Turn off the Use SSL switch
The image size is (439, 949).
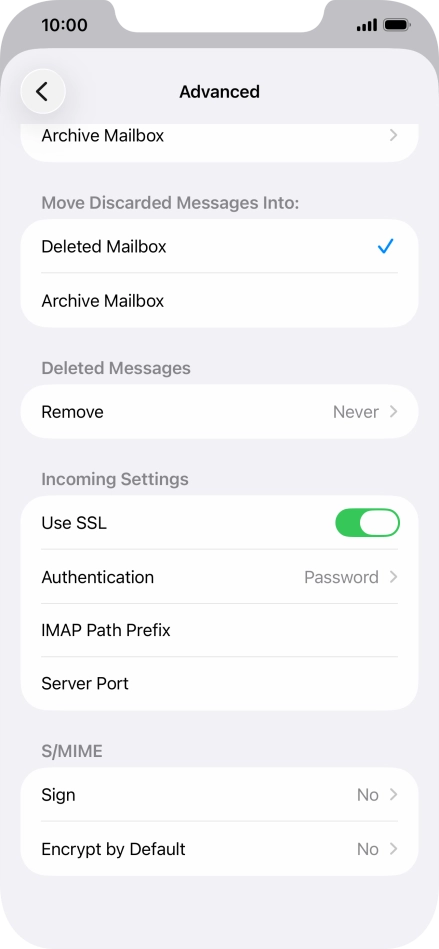click(368, 523)
